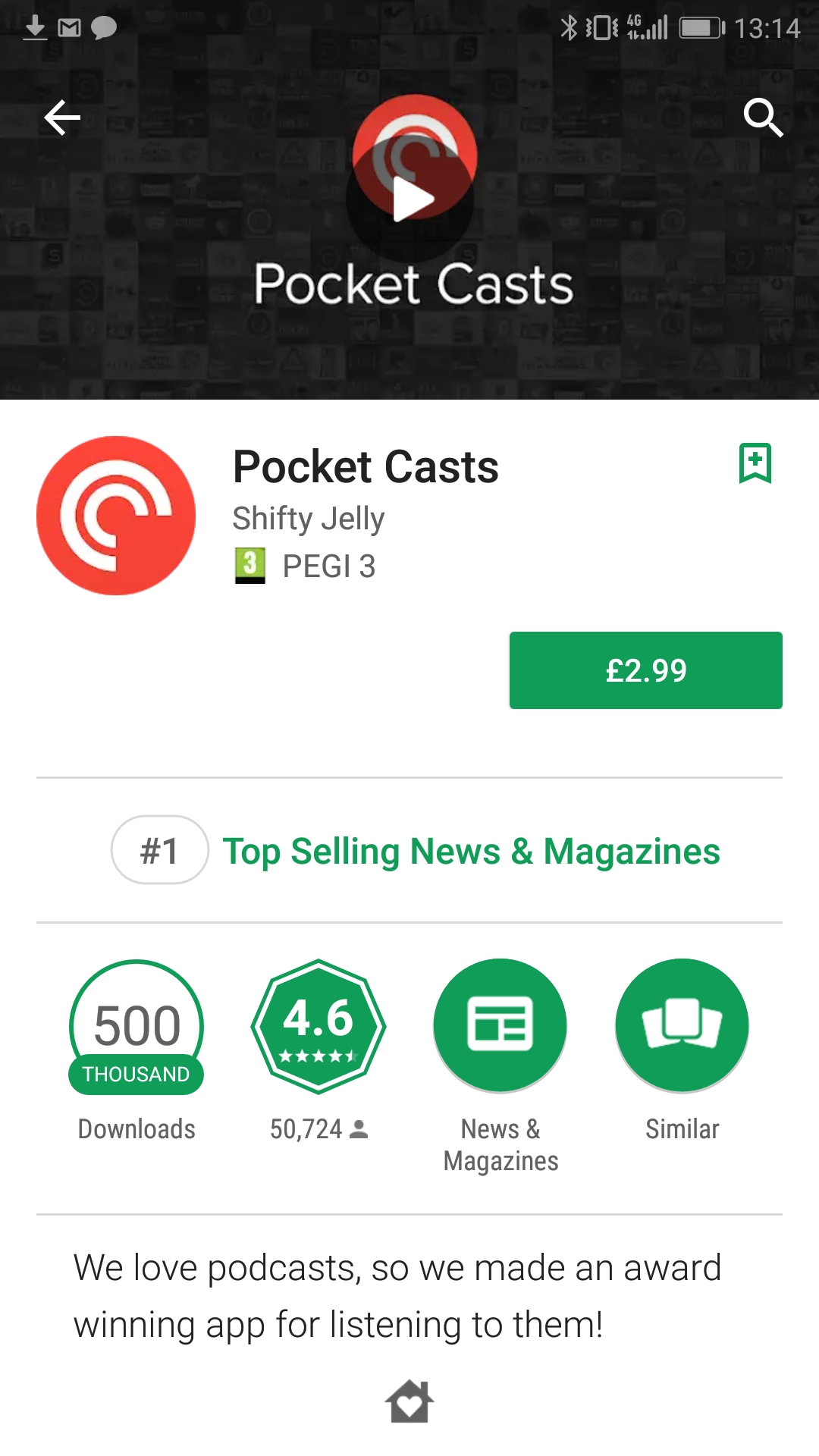Open search with the magnifier icon
This screenshot has height=1456, width=819.
[762, 118]
